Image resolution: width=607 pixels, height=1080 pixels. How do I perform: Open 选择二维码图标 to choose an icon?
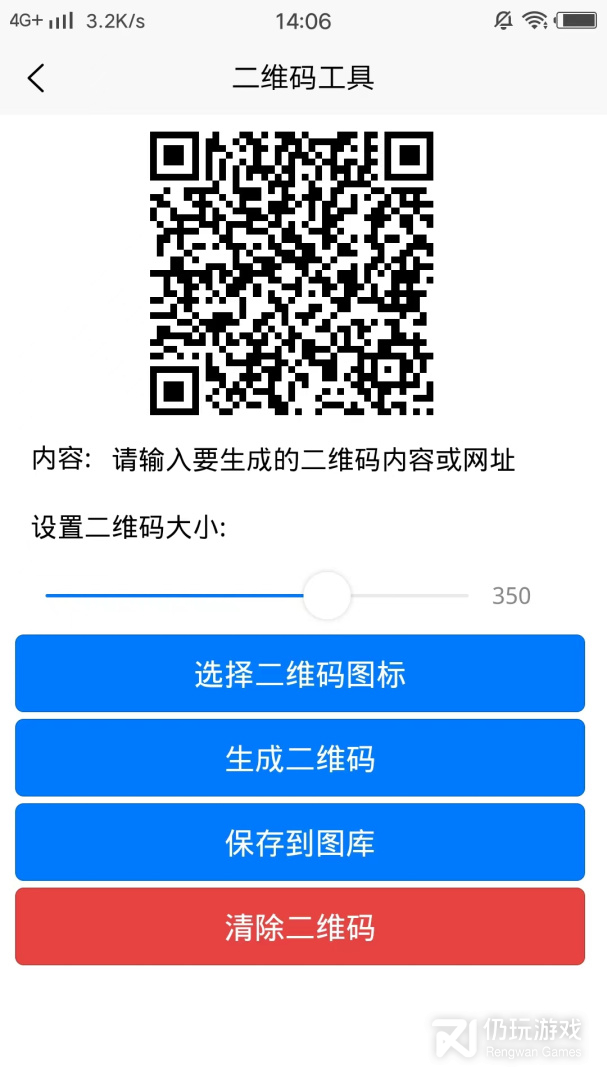(x=300, y=673)
